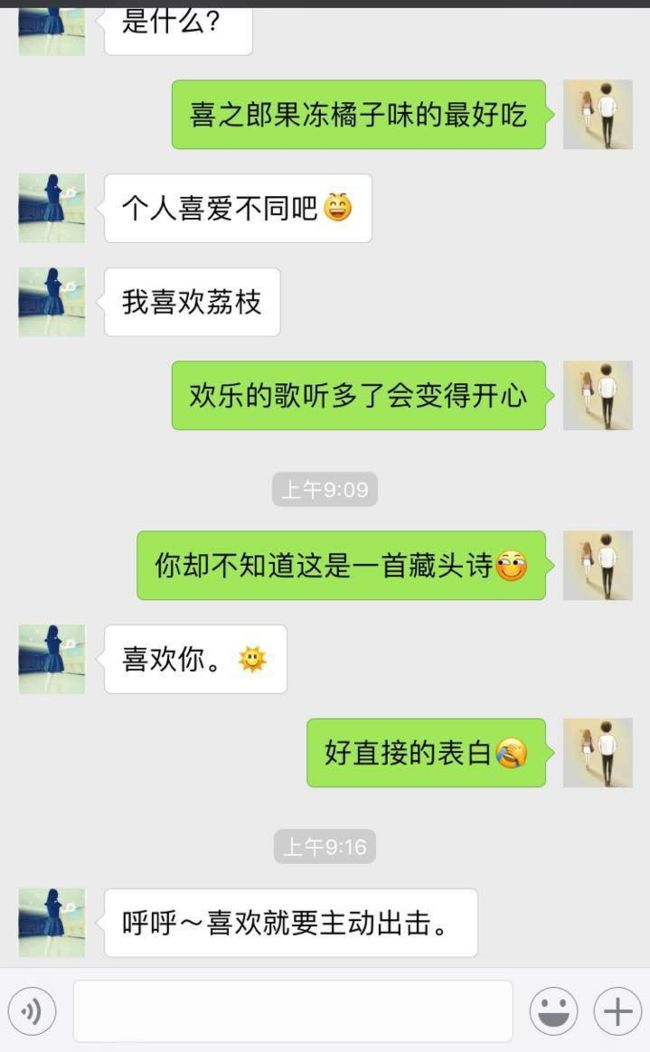Open sender's avatar beside "好直接的表白"
The height and width of the screenshot is (1052, 650).
[x=598, y=753]
